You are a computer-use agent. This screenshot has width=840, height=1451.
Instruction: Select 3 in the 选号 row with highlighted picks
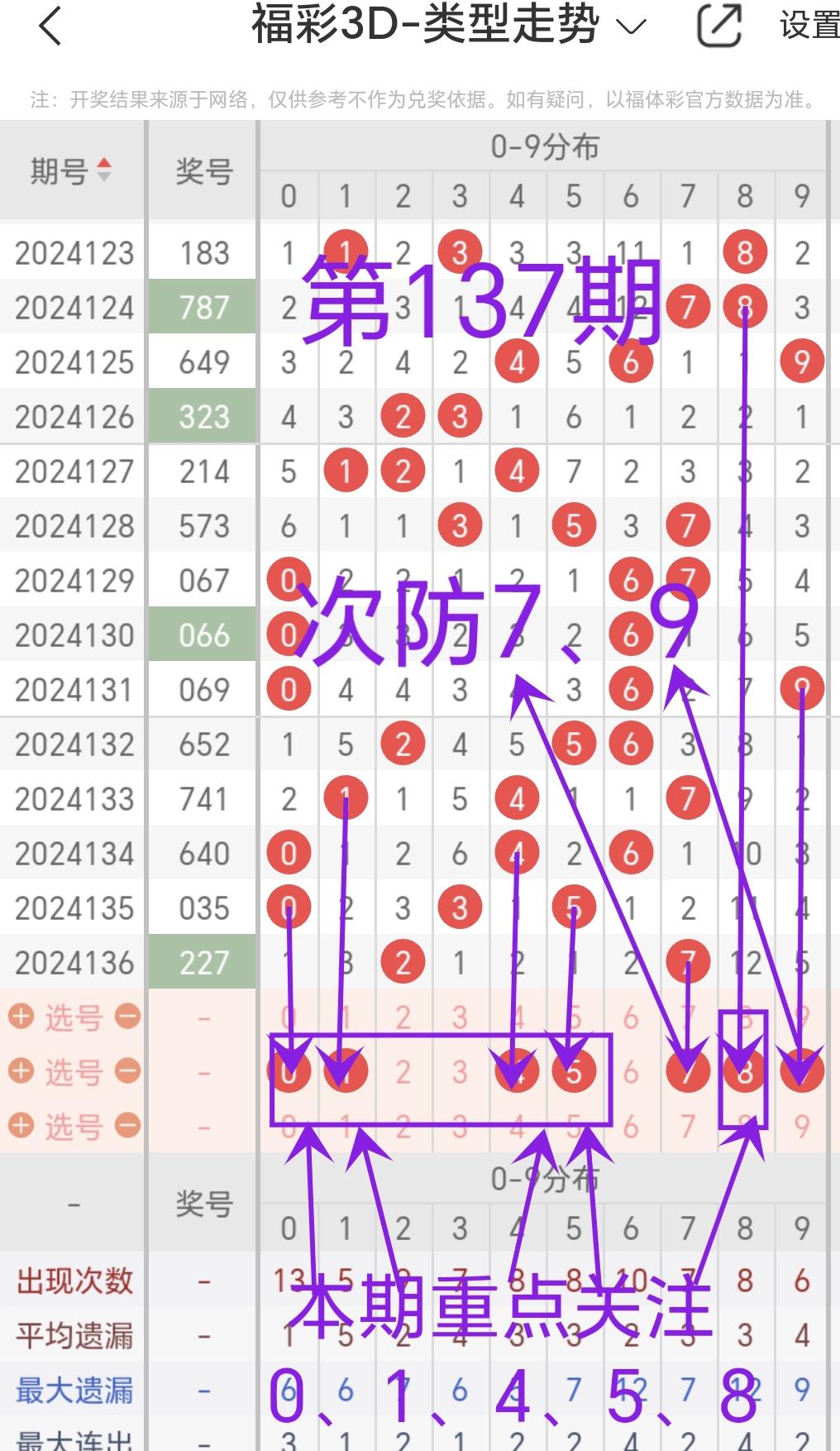pos(460,1072)
